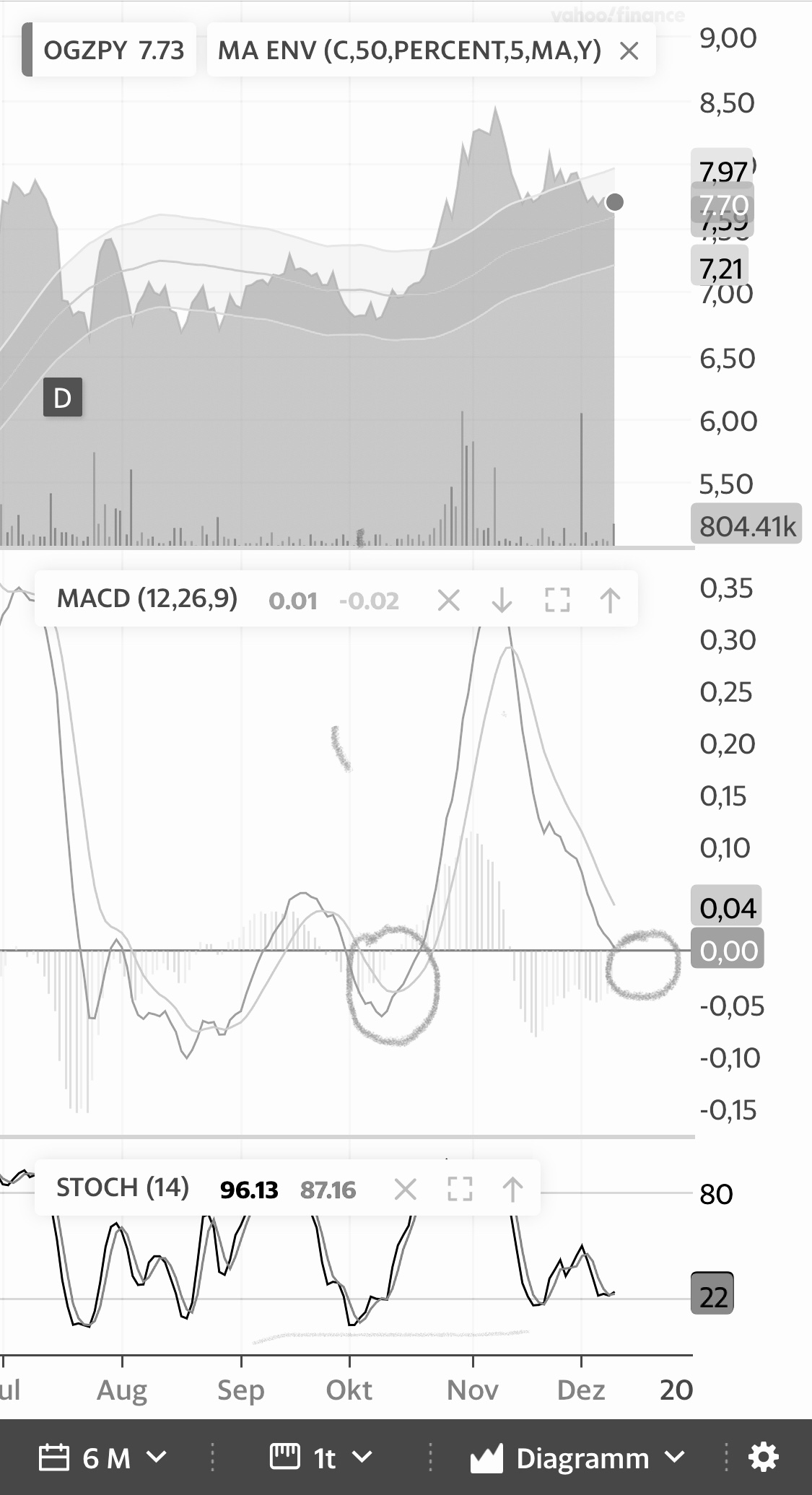
Task: Open chart settings gear
Action: click(764, 1457)
